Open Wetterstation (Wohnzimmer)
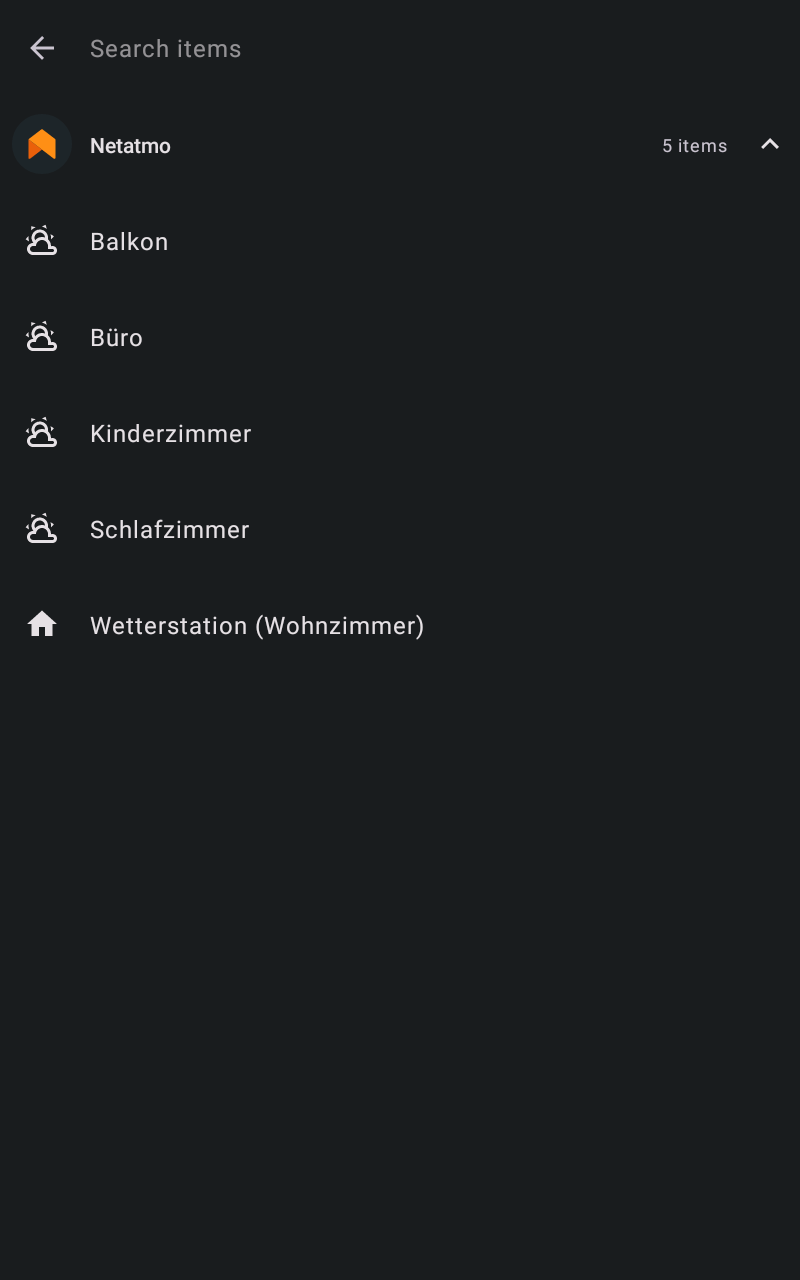 click(400, 625)
